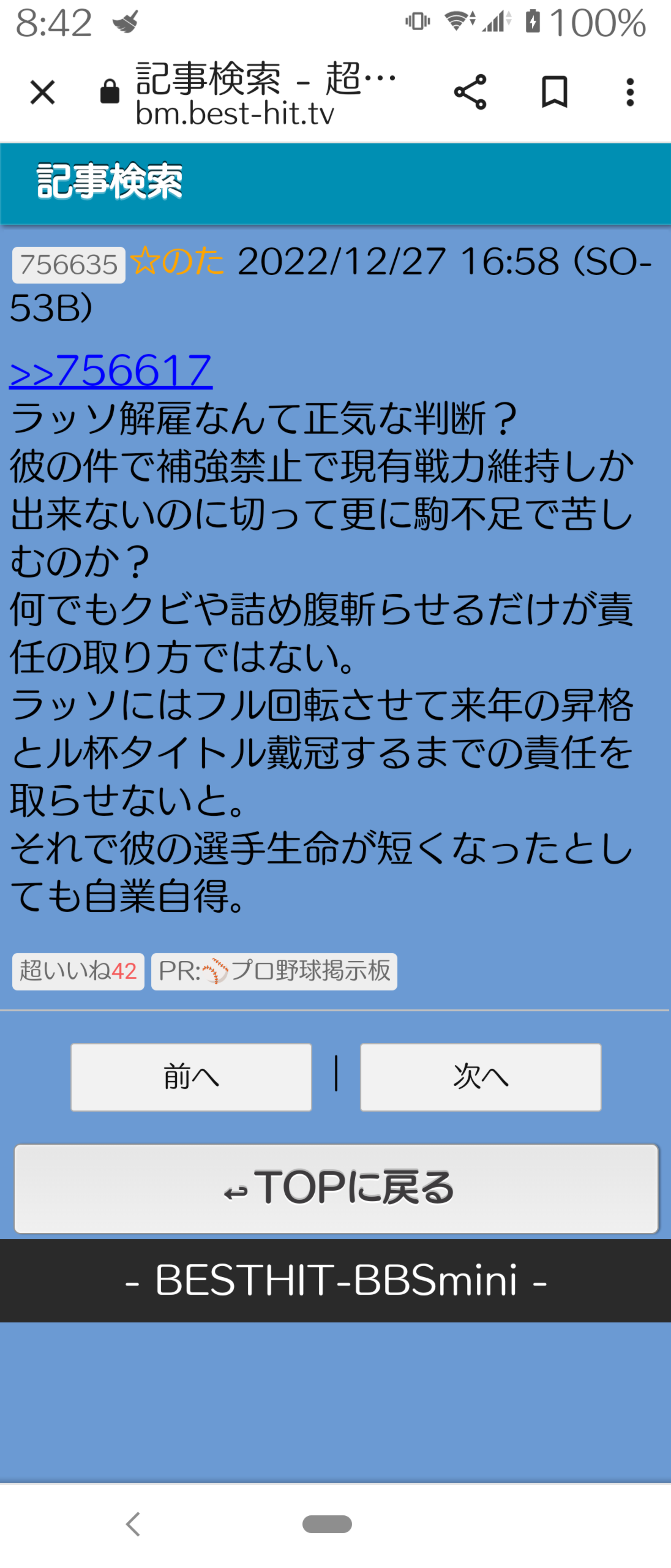Screen dimensions: 671x1568
Task: Close the browser custom tab
Action: point(42,93)
